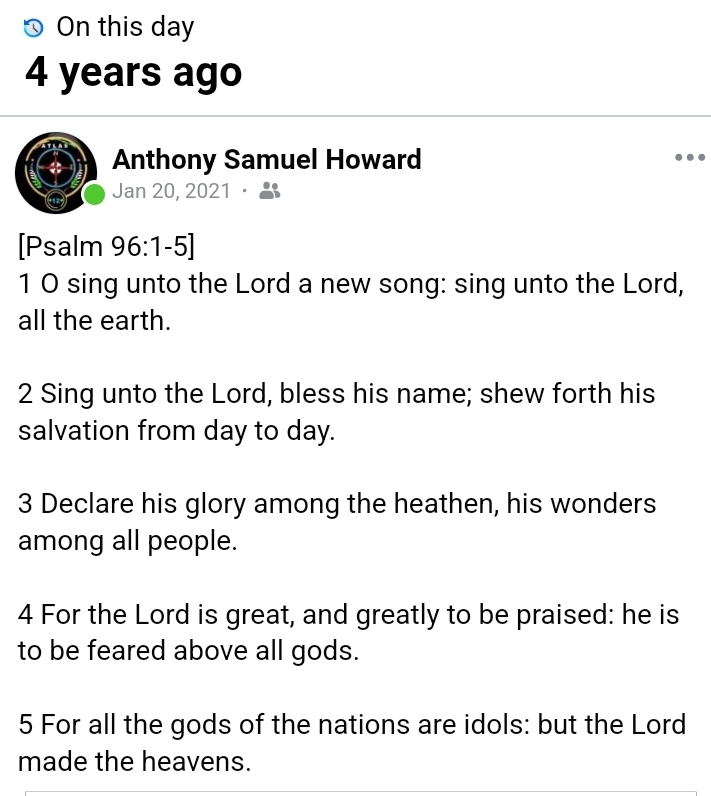The width and height of the screenshot is (711, 796).
Task: Open the post's three-dot options menu
Action: 690,158
